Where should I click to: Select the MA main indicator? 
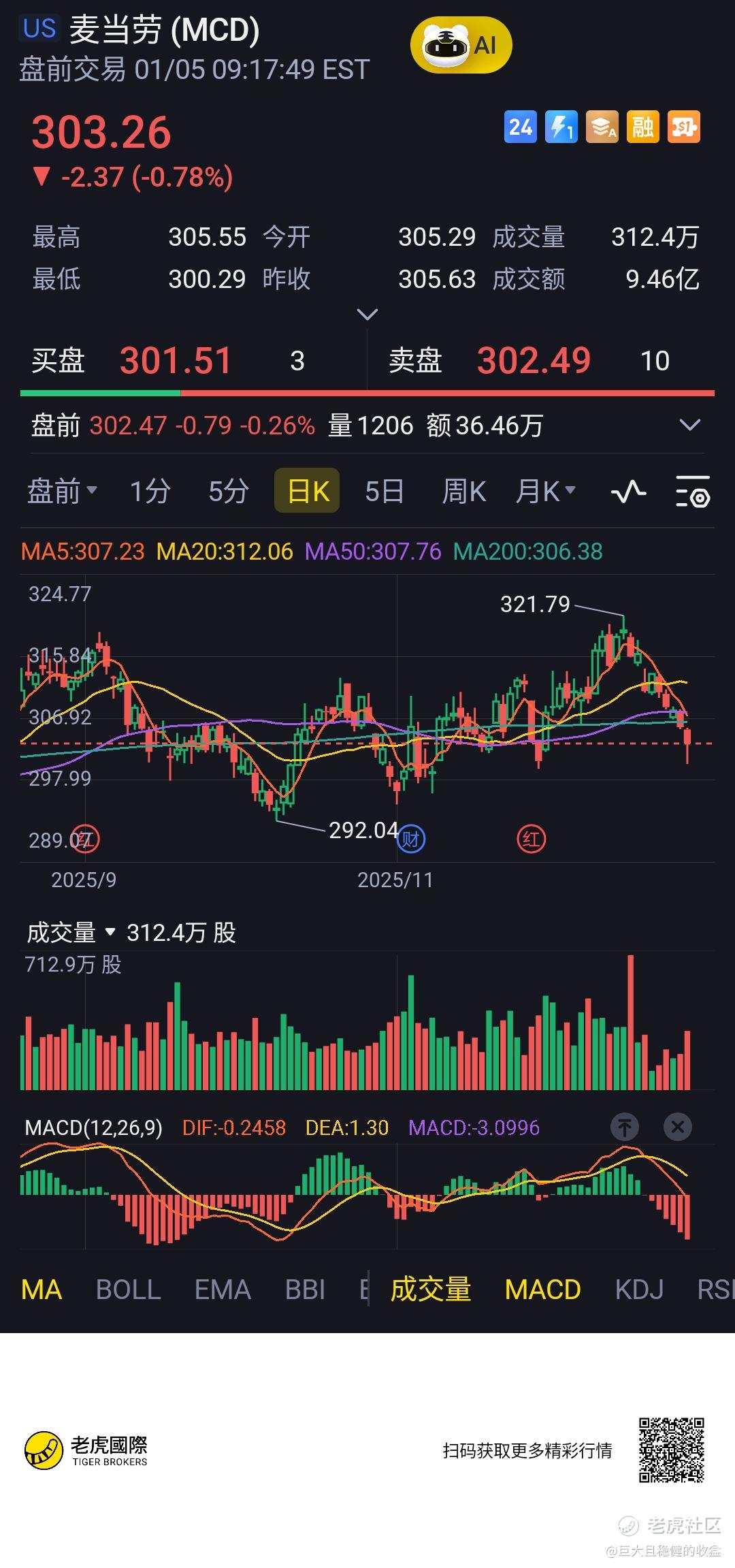[x=42, y=1290]
